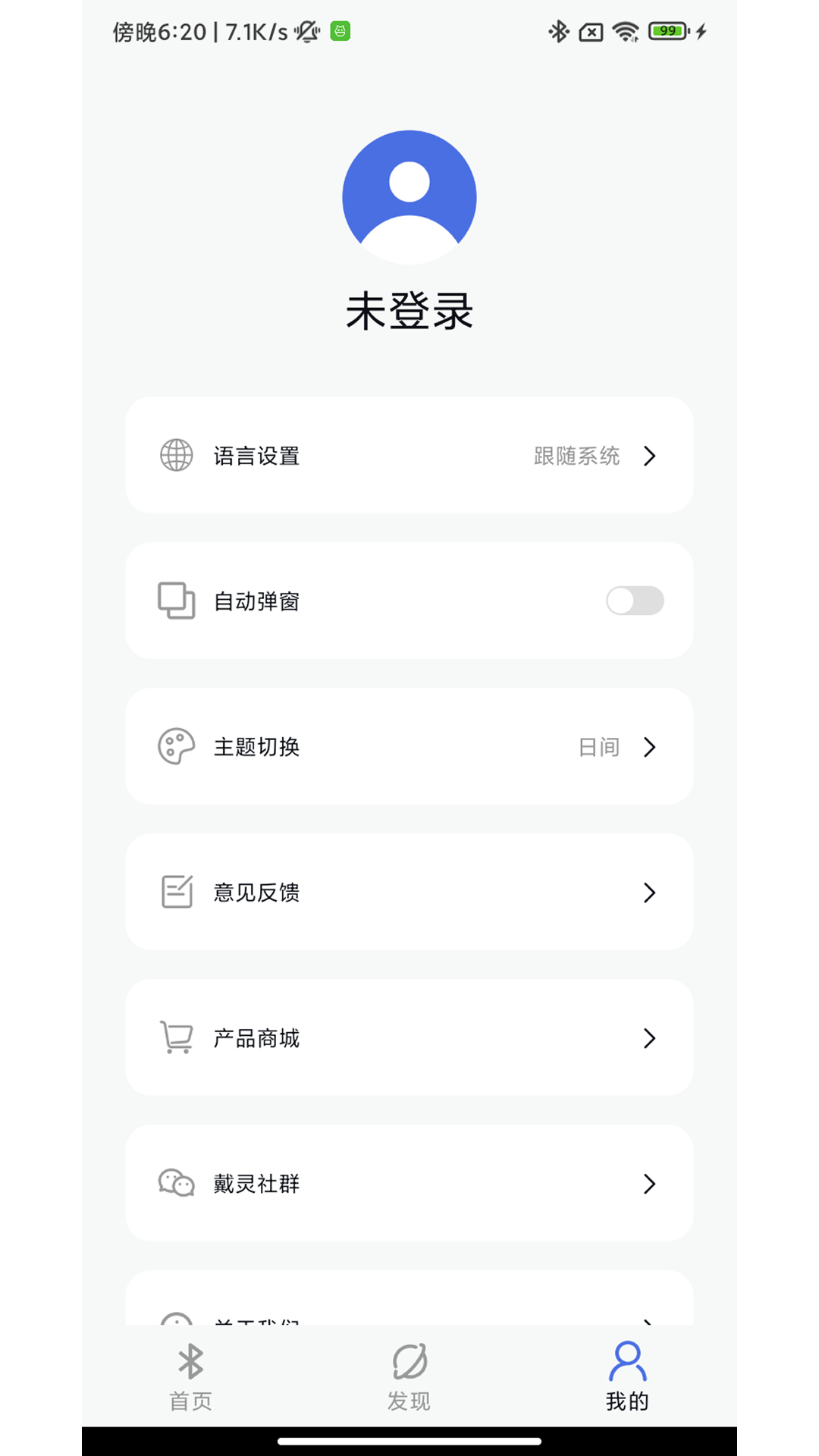The width and height of the screenshot is (819, 1456).
Task: Click the feedback pencil icon
Action: 177,893
